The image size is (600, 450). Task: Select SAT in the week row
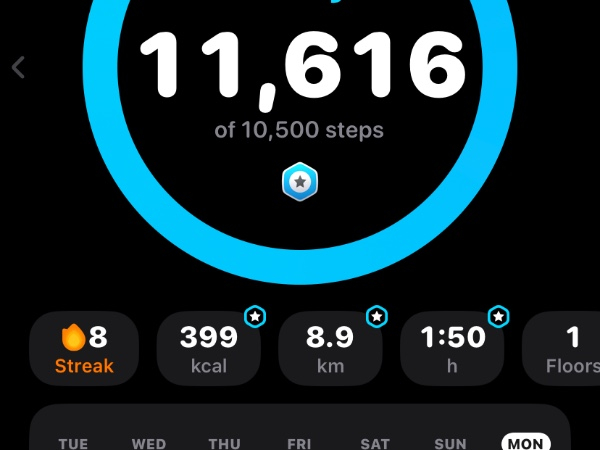pos(375,443)
